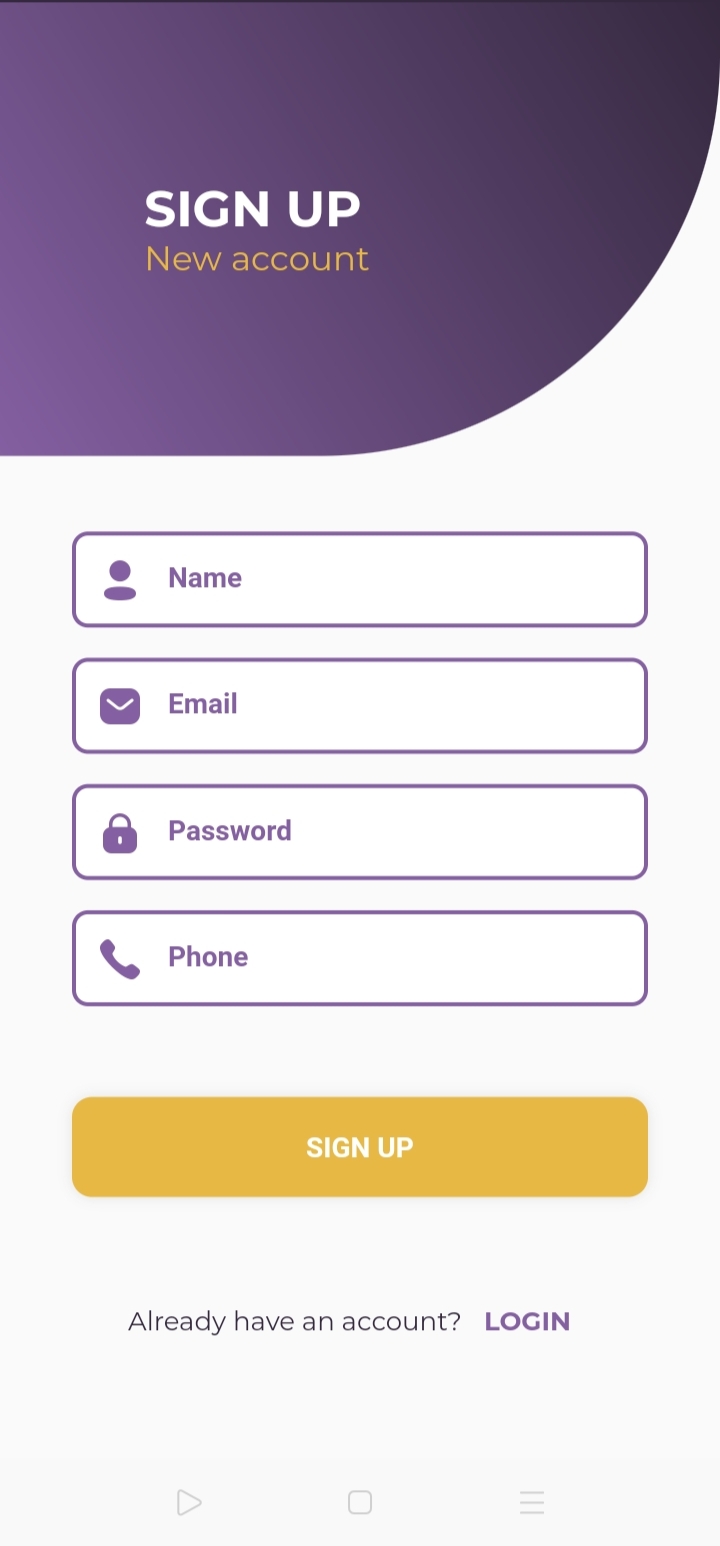Click the padlock icon in Password field
This screenshot has width=720, height=1546.
pyautogui.click(x=119, y=832)
